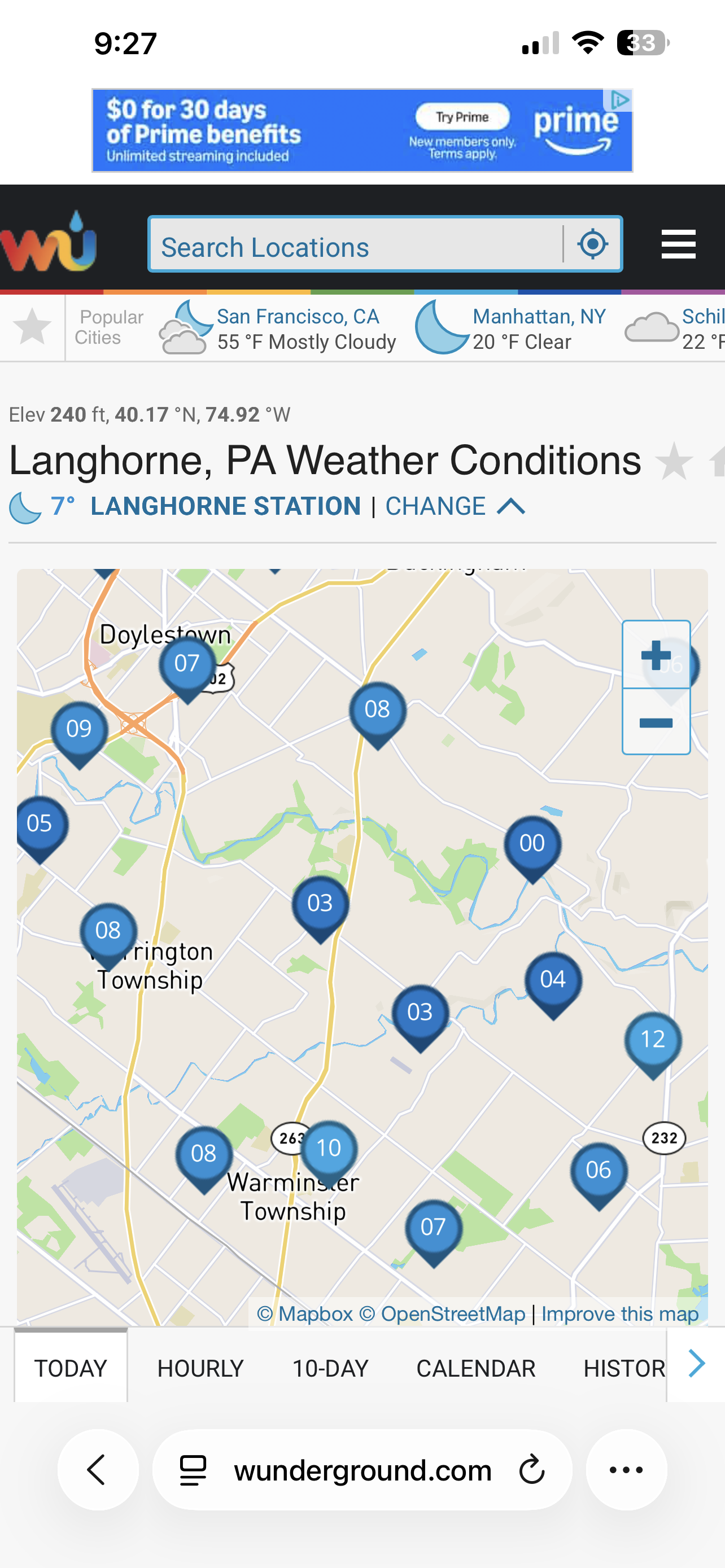
Task: Reload the wunderground.com page
Action: point(531,1470)
